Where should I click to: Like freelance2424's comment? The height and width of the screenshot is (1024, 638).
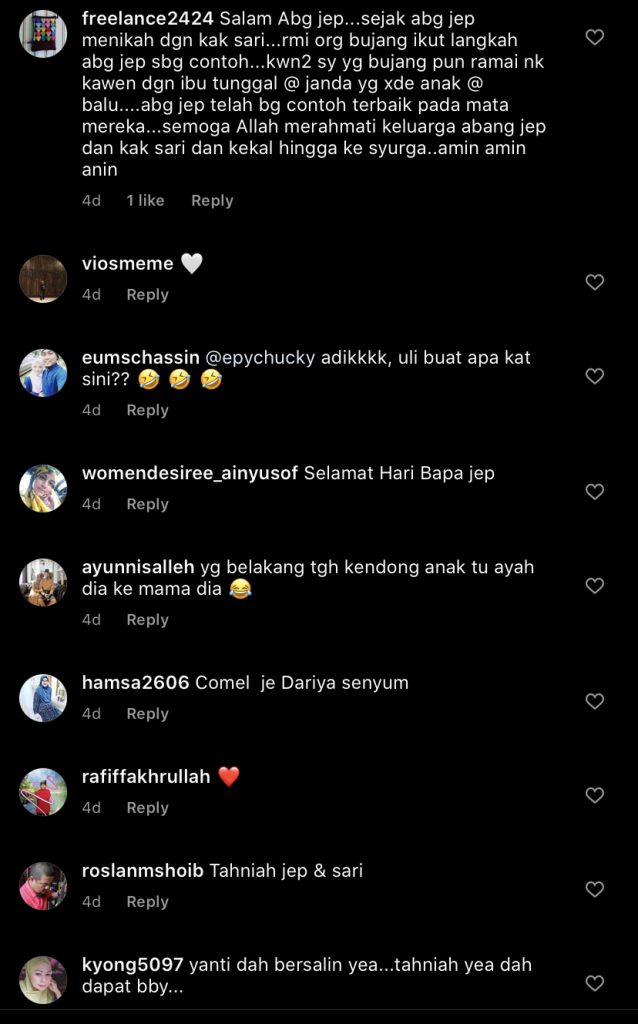594,37
